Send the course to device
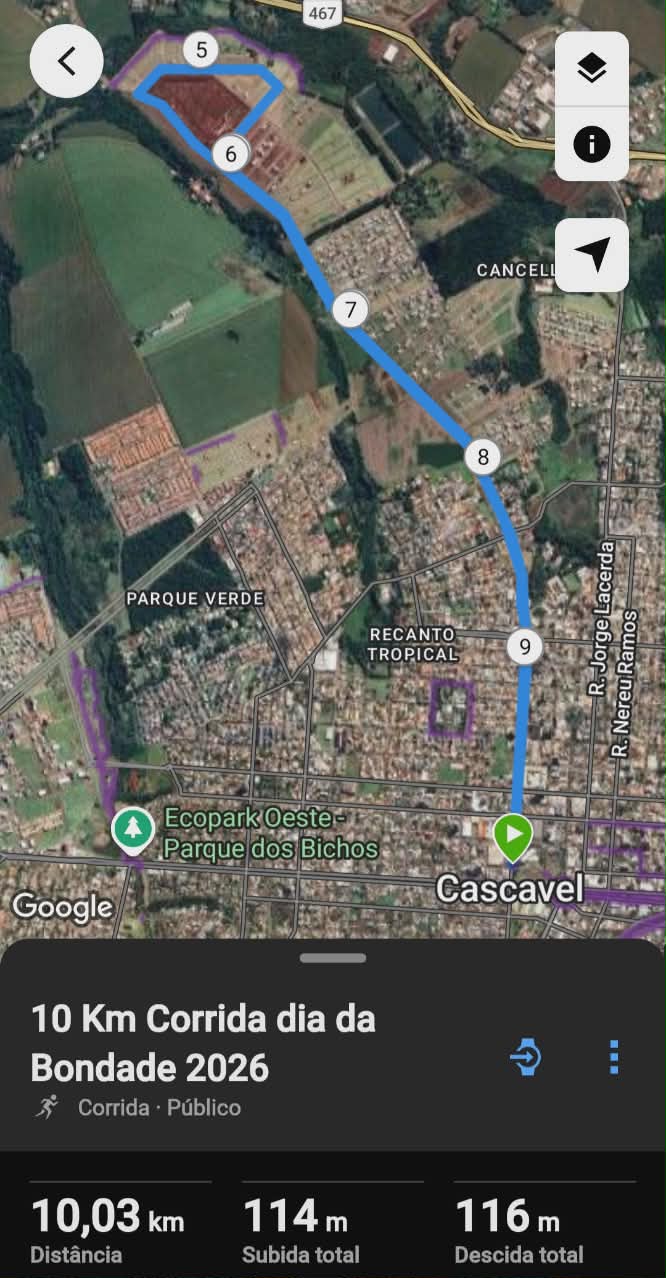Screen dimensions: 666x1278 tap(526, 1057)
